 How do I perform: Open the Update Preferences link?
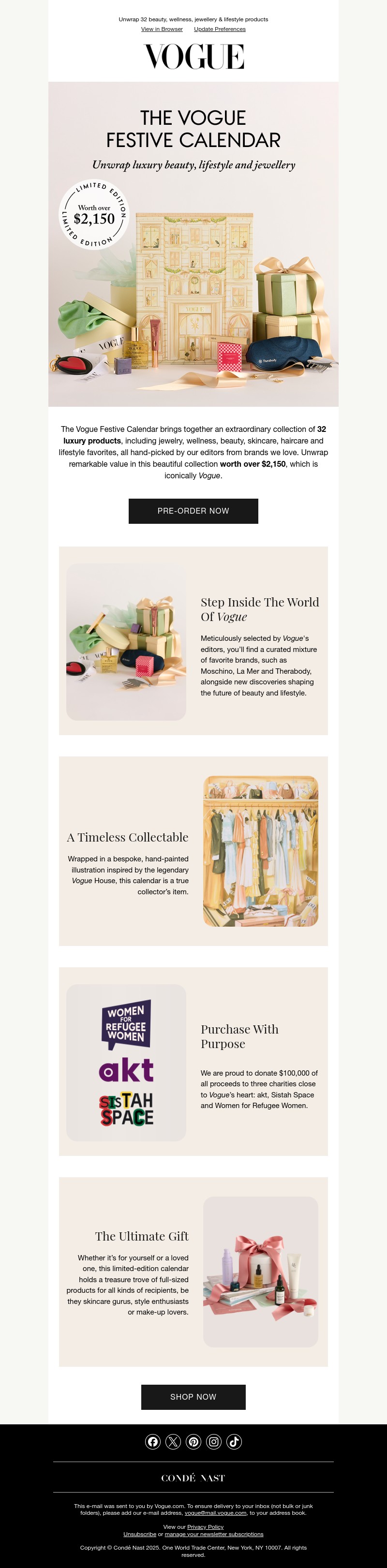tap(220, 29)
